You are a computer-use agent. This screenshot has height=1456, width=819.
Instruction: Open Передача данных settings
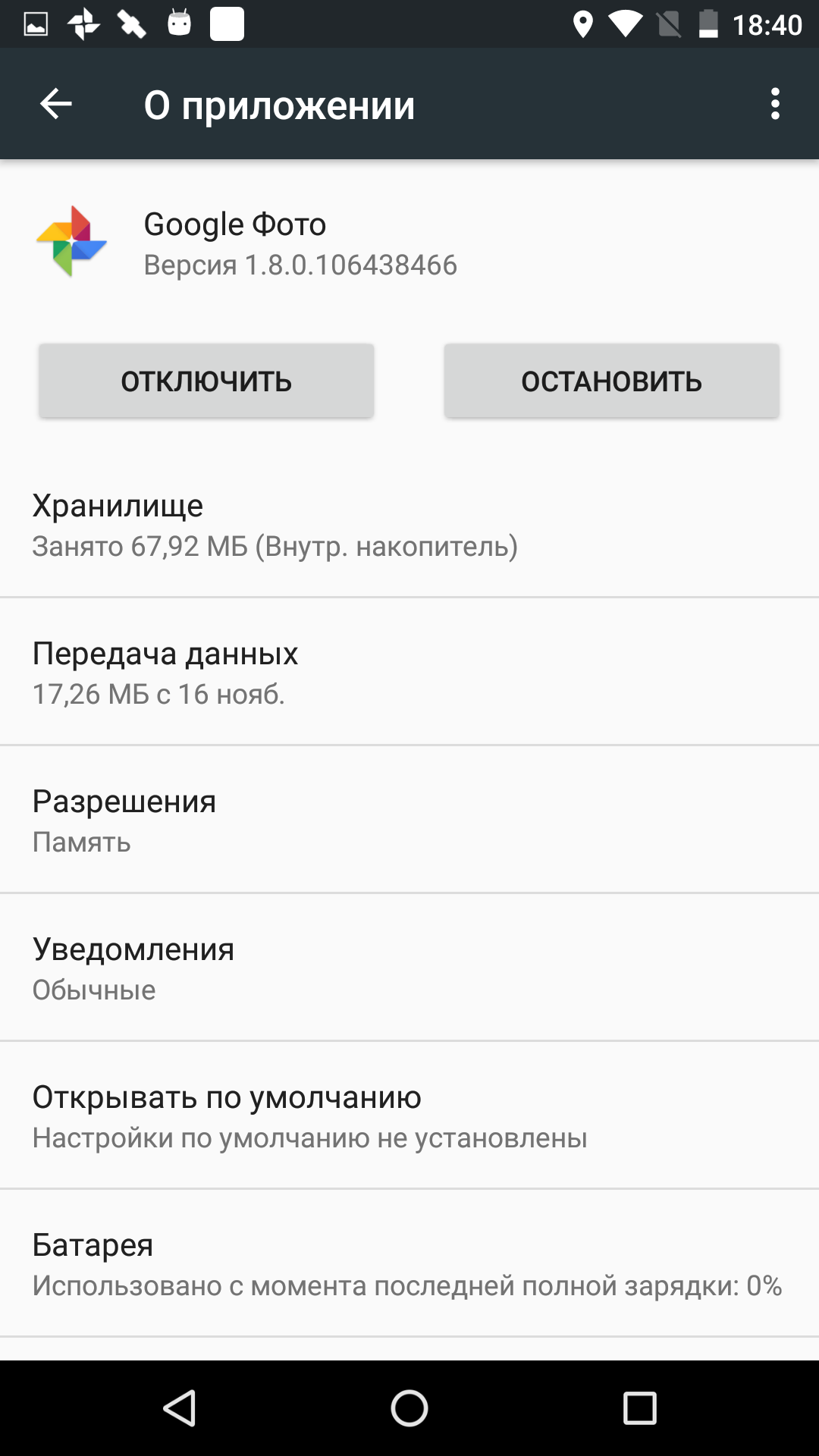(x=409, y=672)
